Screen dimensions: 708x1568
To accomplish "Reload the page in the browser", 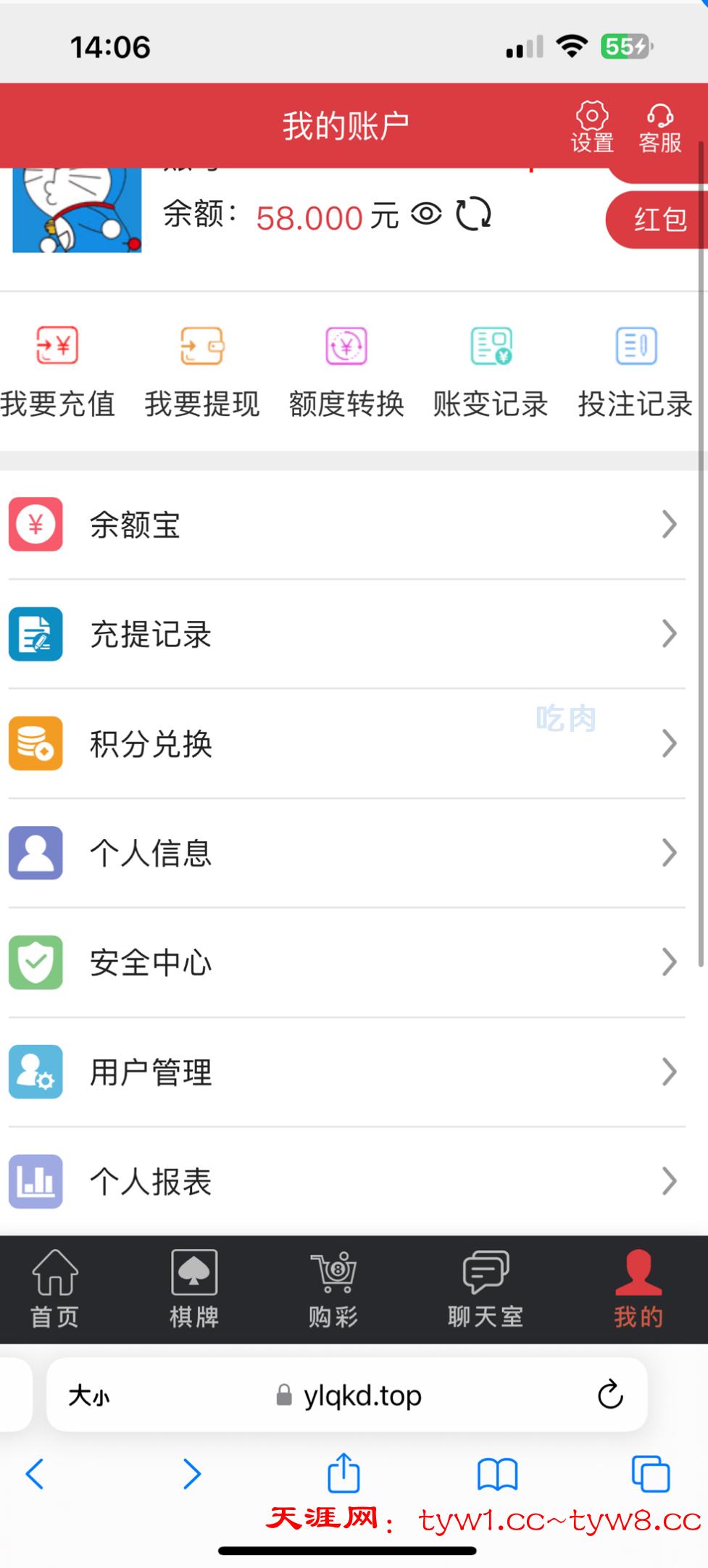I will coord(610,1393).
